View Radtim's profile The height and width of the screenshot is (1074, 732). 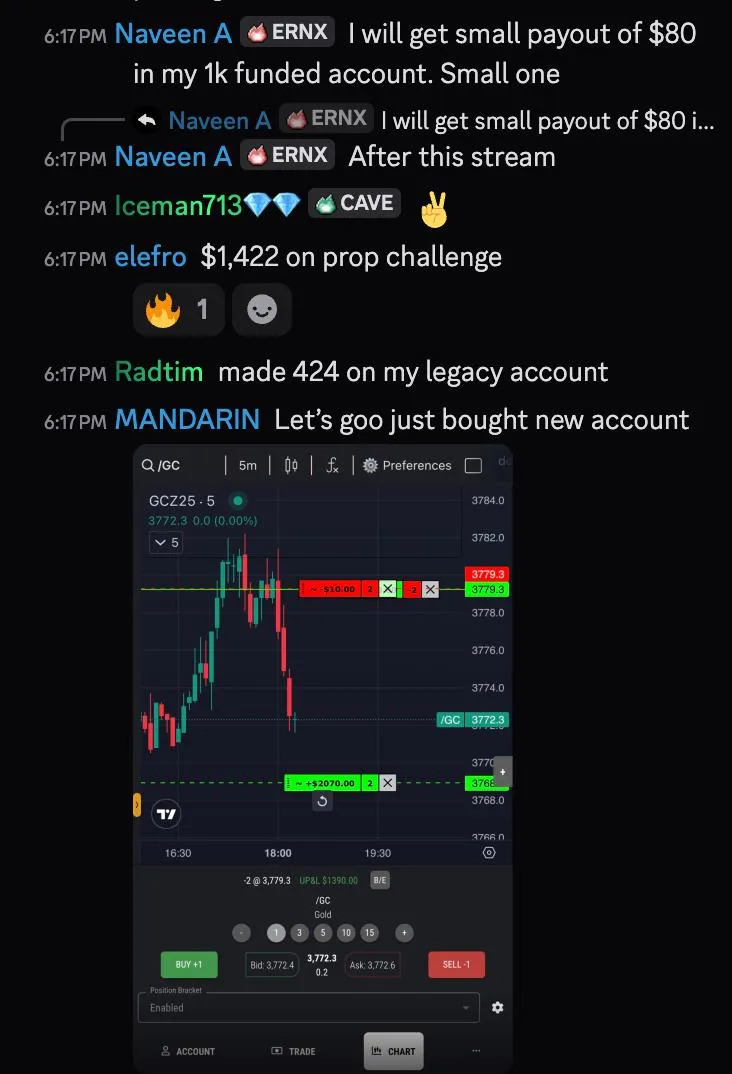(x=159, y=372)
